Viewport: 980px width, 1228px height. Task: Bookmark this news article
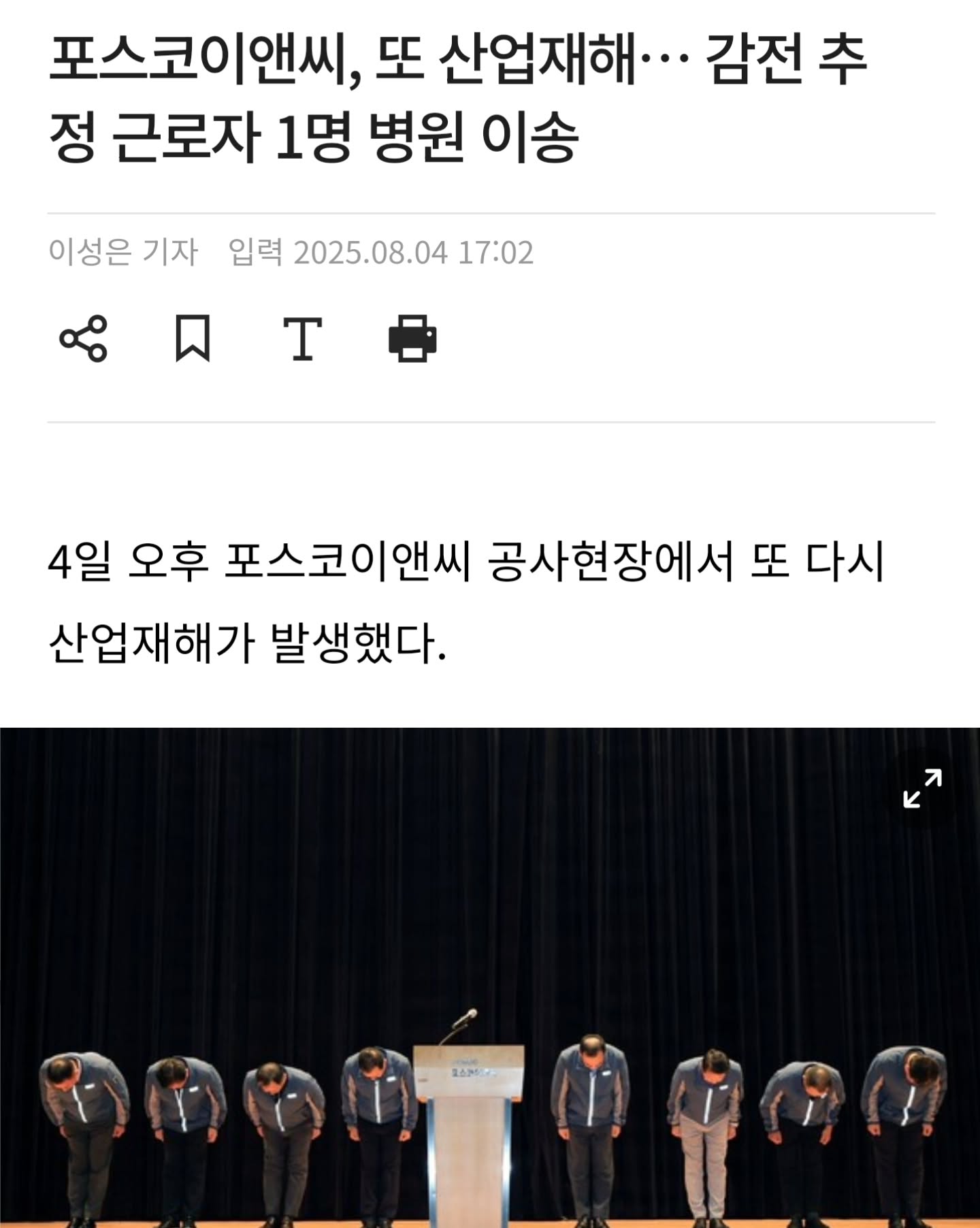tap(193, 338)
